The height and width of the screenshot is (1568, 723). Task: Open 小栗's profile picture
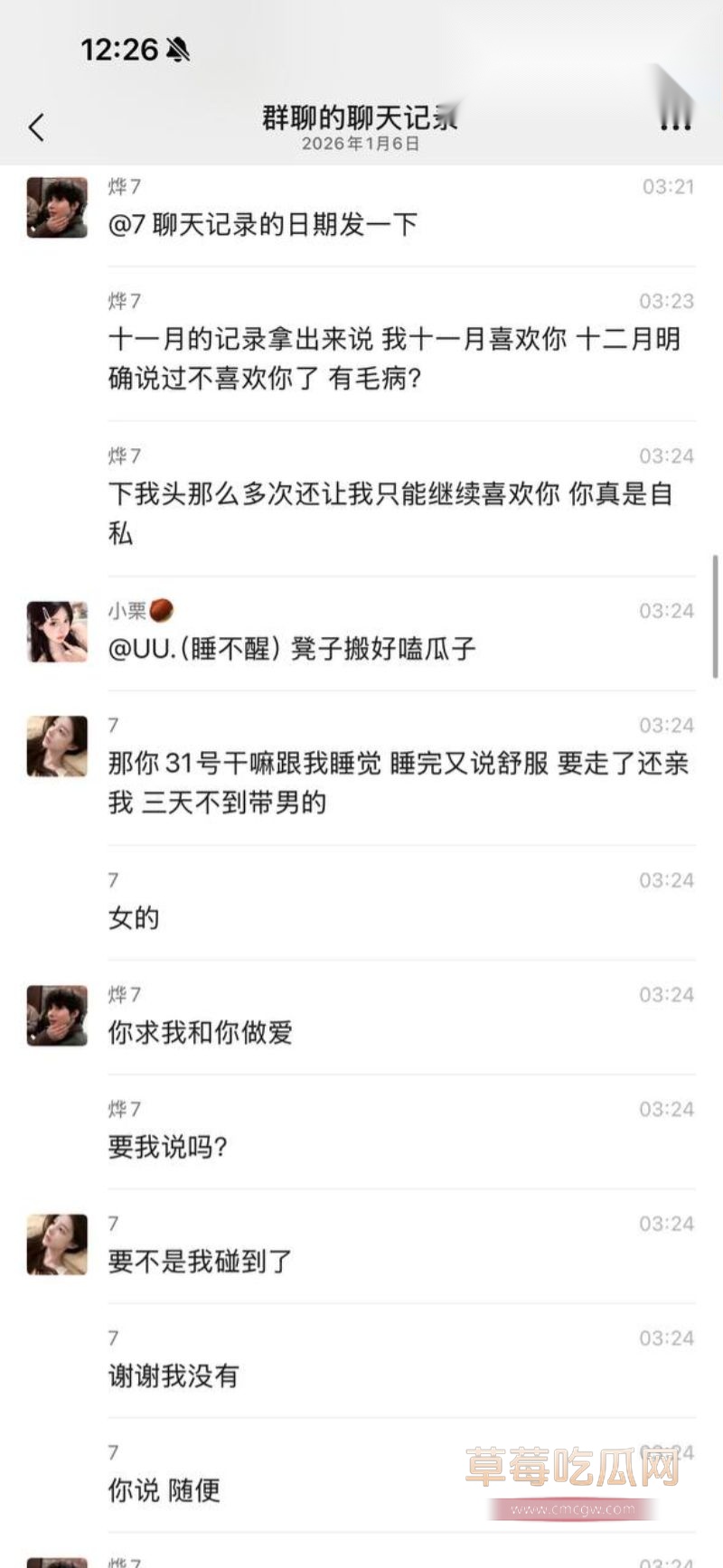(56, 633)
